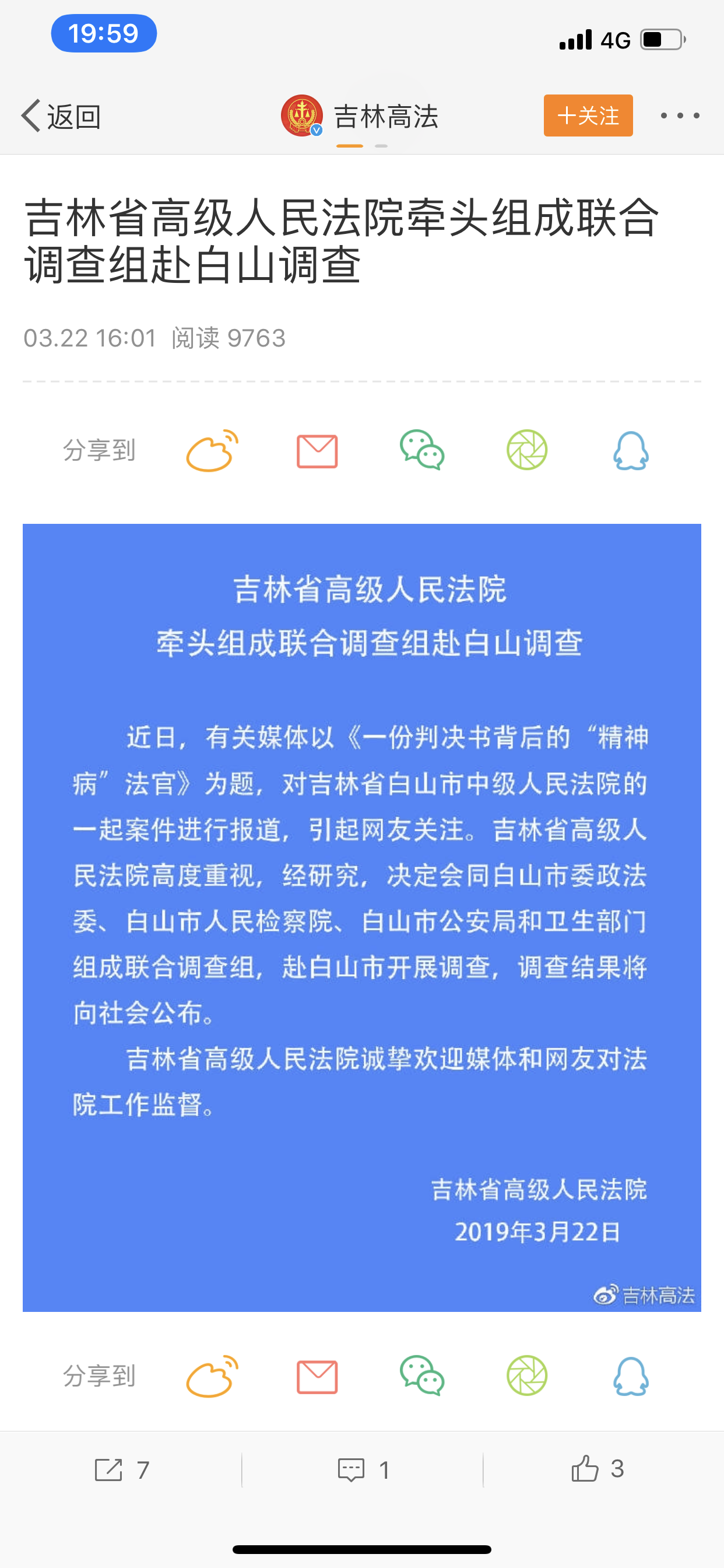Viewport: 724px width, 1568px height.
Task: Go back using the 返回 button
Action: (61, 116)
